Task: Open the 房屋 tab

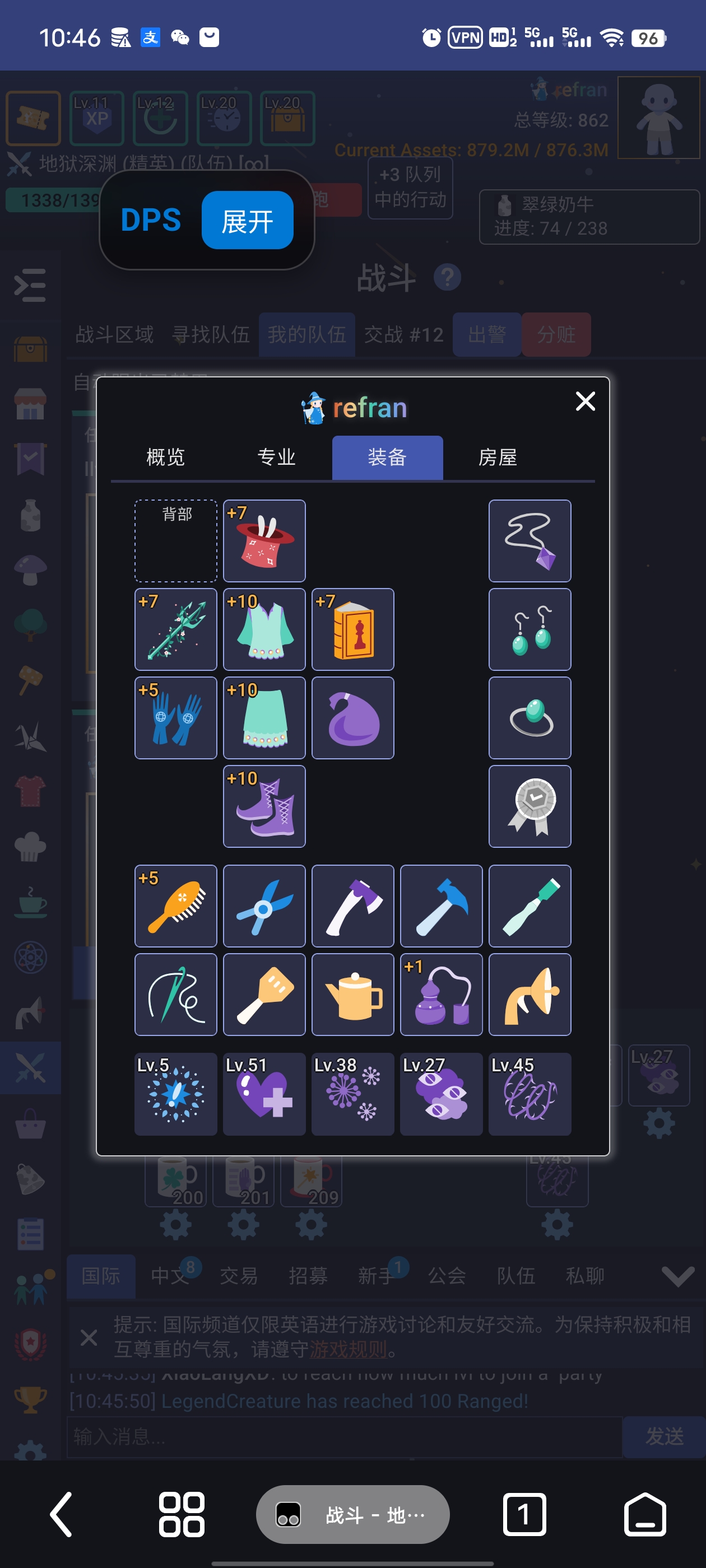Action: pyautogui.click(x=498, y=457)
